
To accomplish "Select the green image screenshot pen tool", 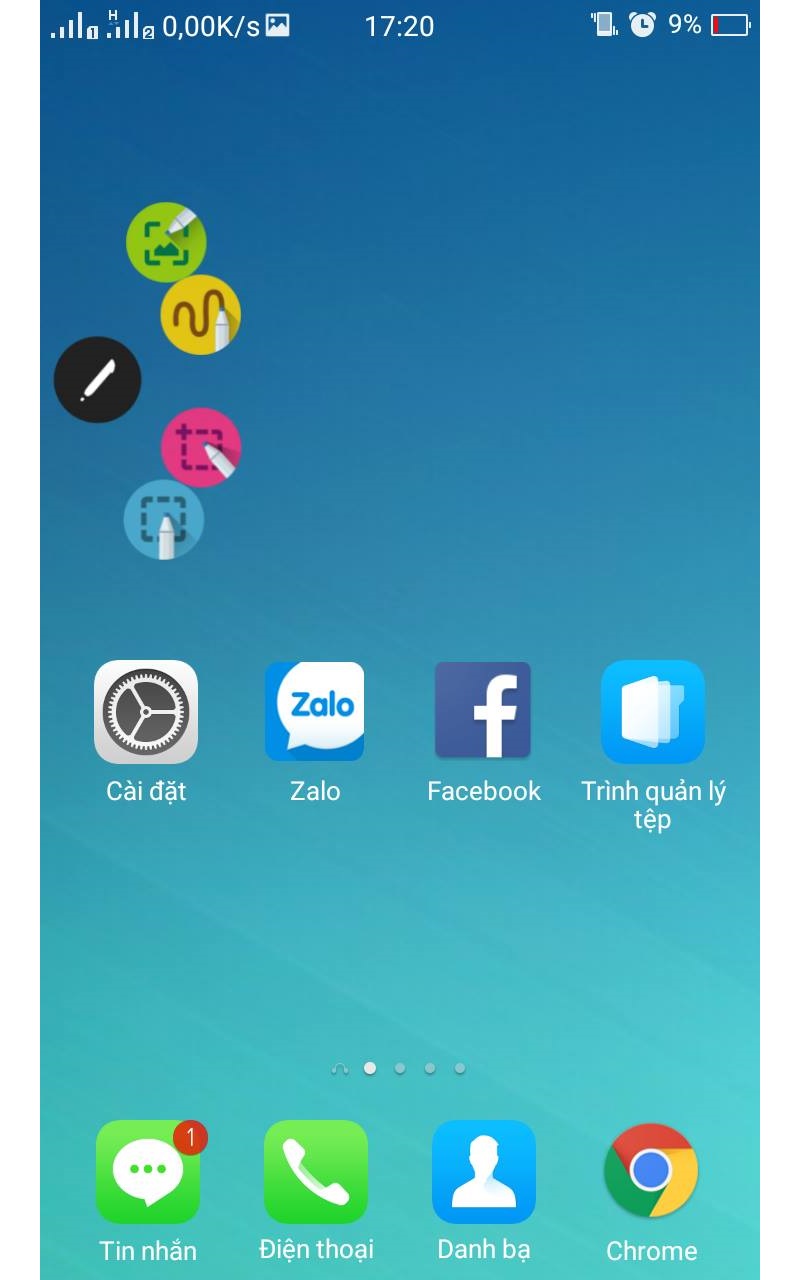I will pos(166,242).
